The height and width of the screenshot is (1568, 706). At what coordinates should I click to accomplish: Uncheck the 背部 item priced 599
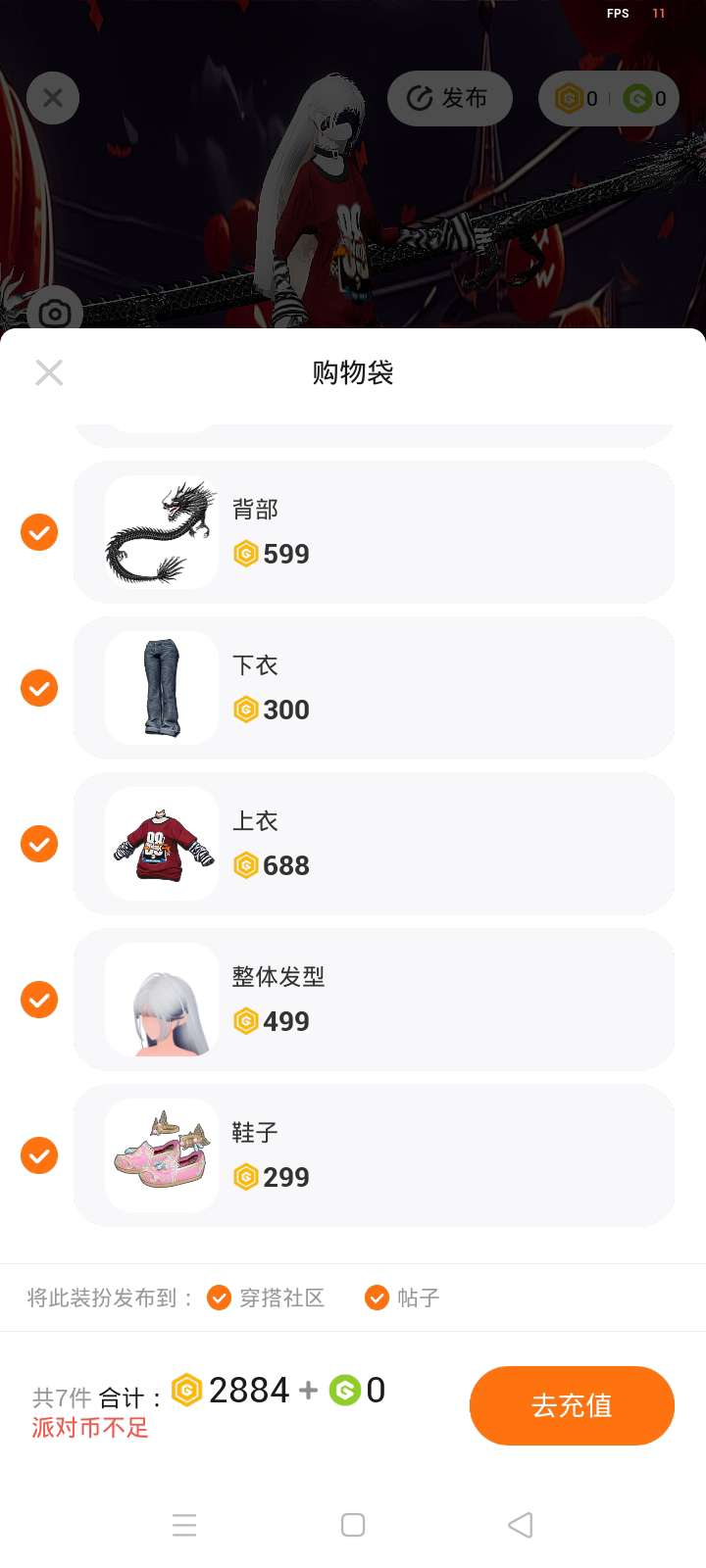39,532
